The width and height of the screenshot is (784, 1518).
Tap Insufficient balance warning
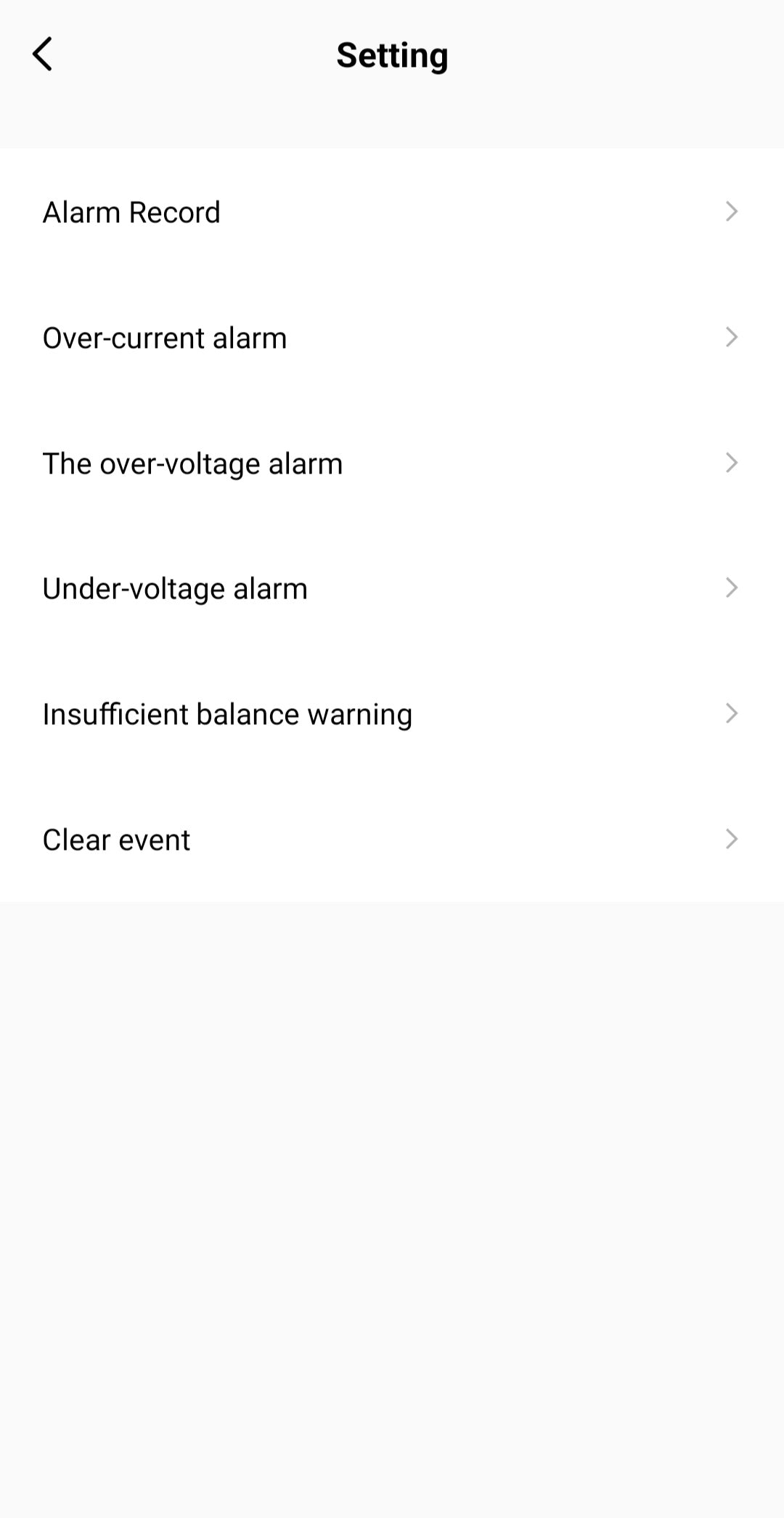pos(392,714)
